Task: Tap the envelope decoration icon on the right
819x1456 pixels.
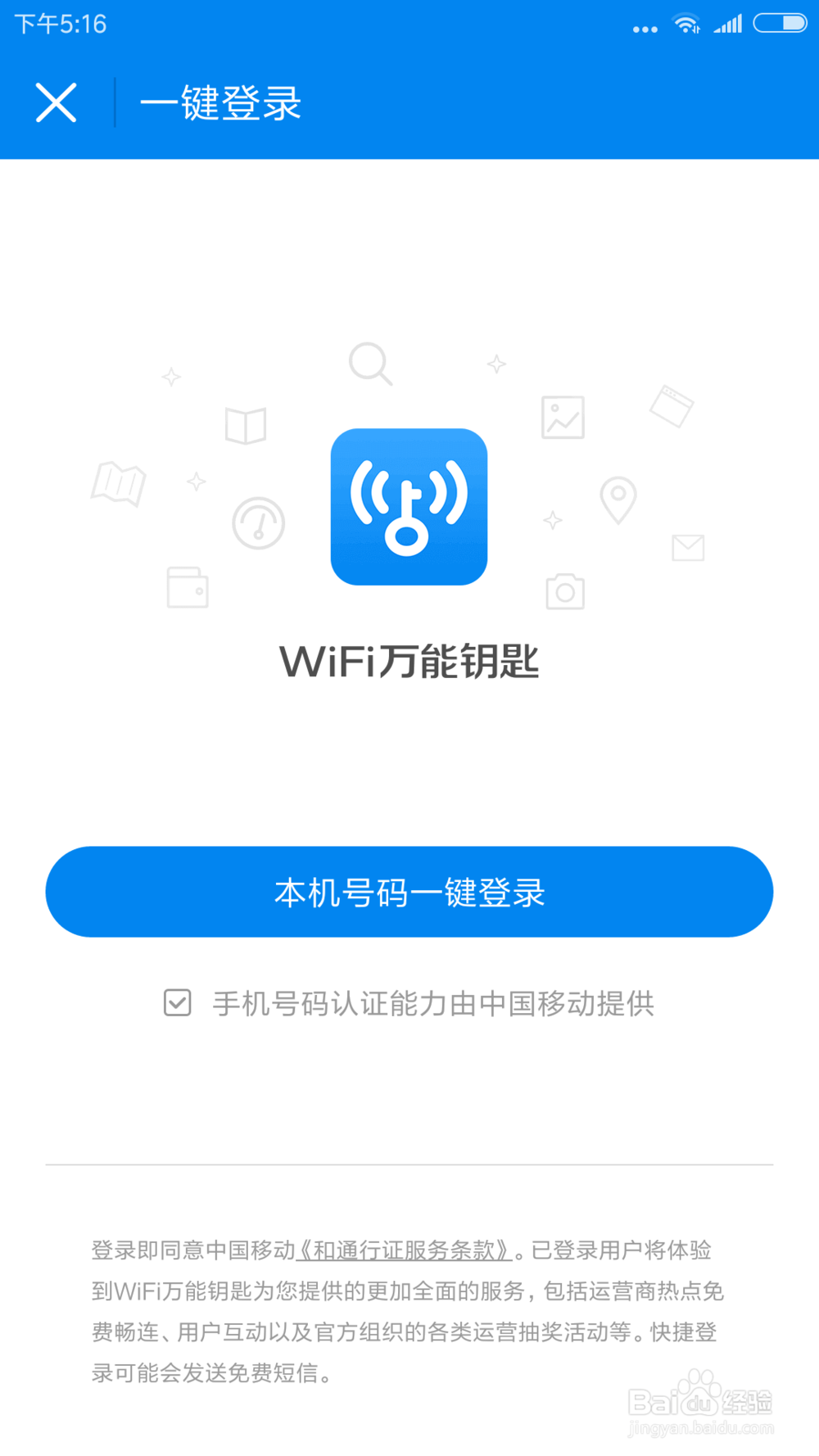Action: [x=689, y=547]
